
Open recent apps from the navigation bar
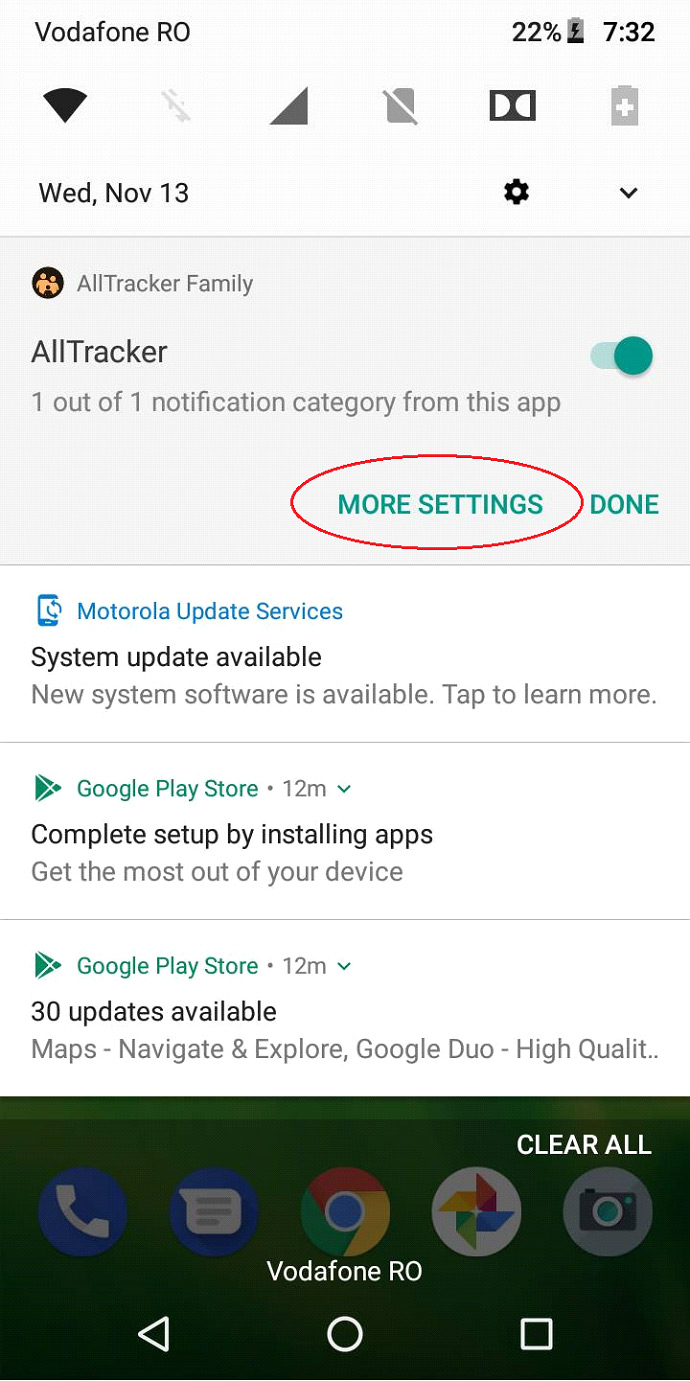pos(536,1333)
